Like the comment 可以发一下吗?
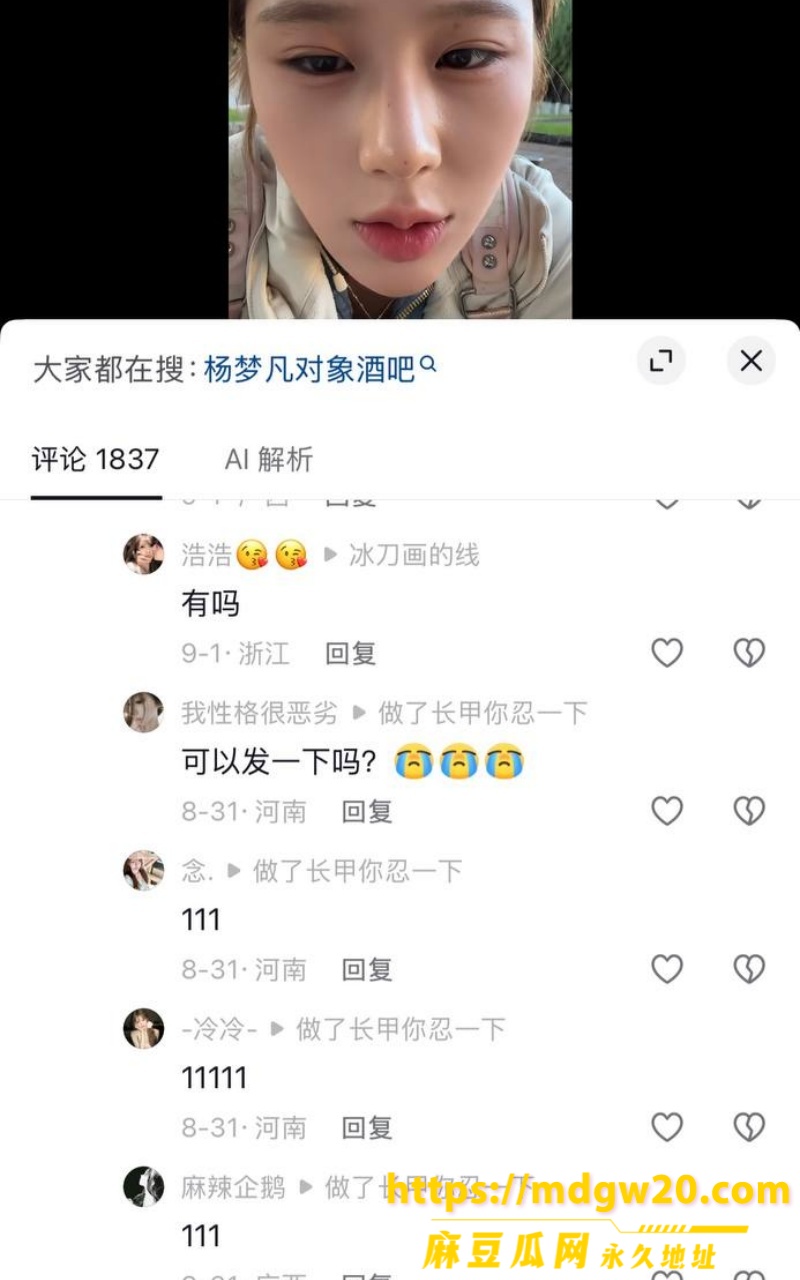Viewport: 800px width, 1280px height. 667,810
